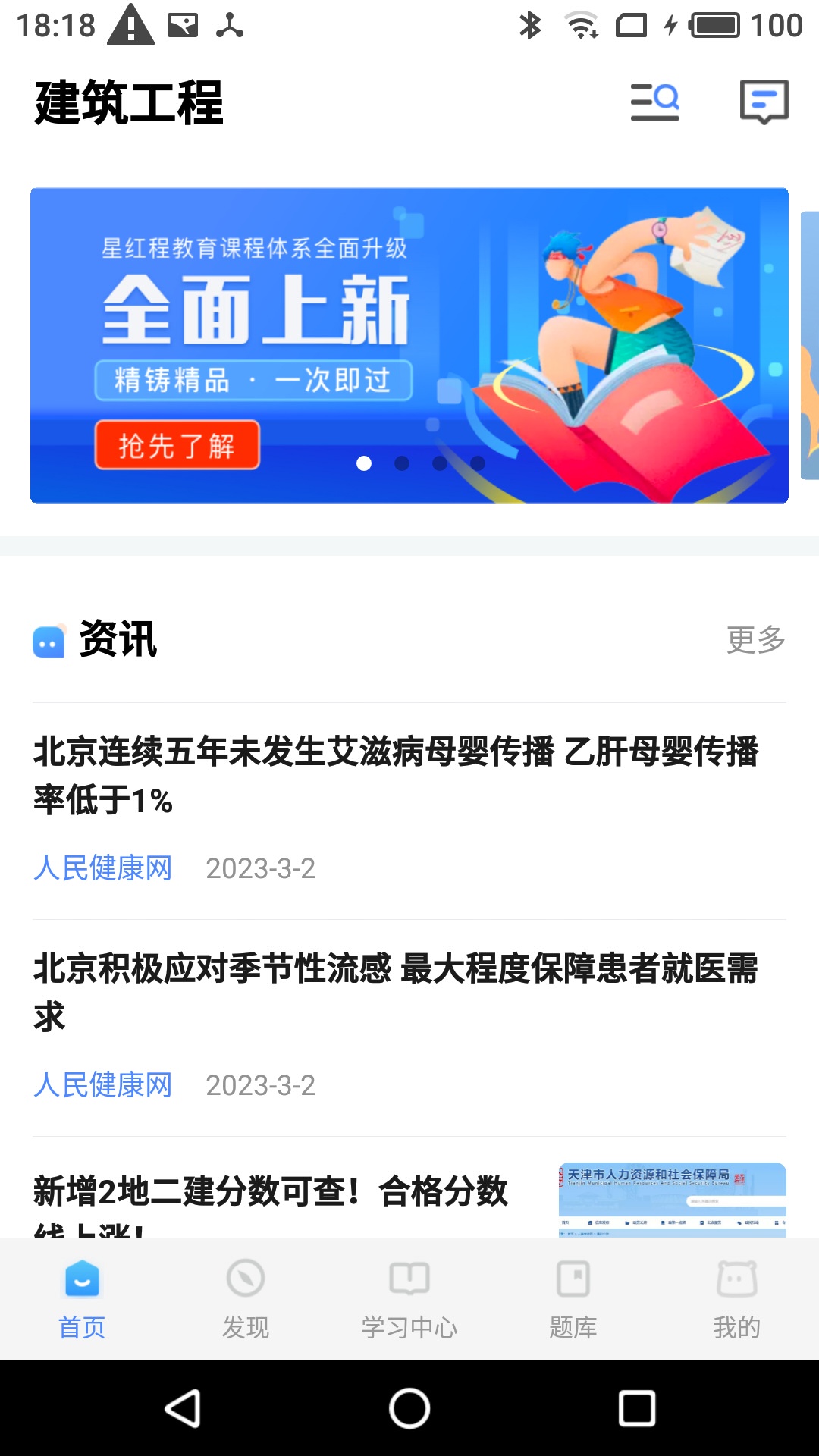Image resolution: width=819 pixels, height=1456 pixels.
Task: Open the message center icon
Action: 764,99
